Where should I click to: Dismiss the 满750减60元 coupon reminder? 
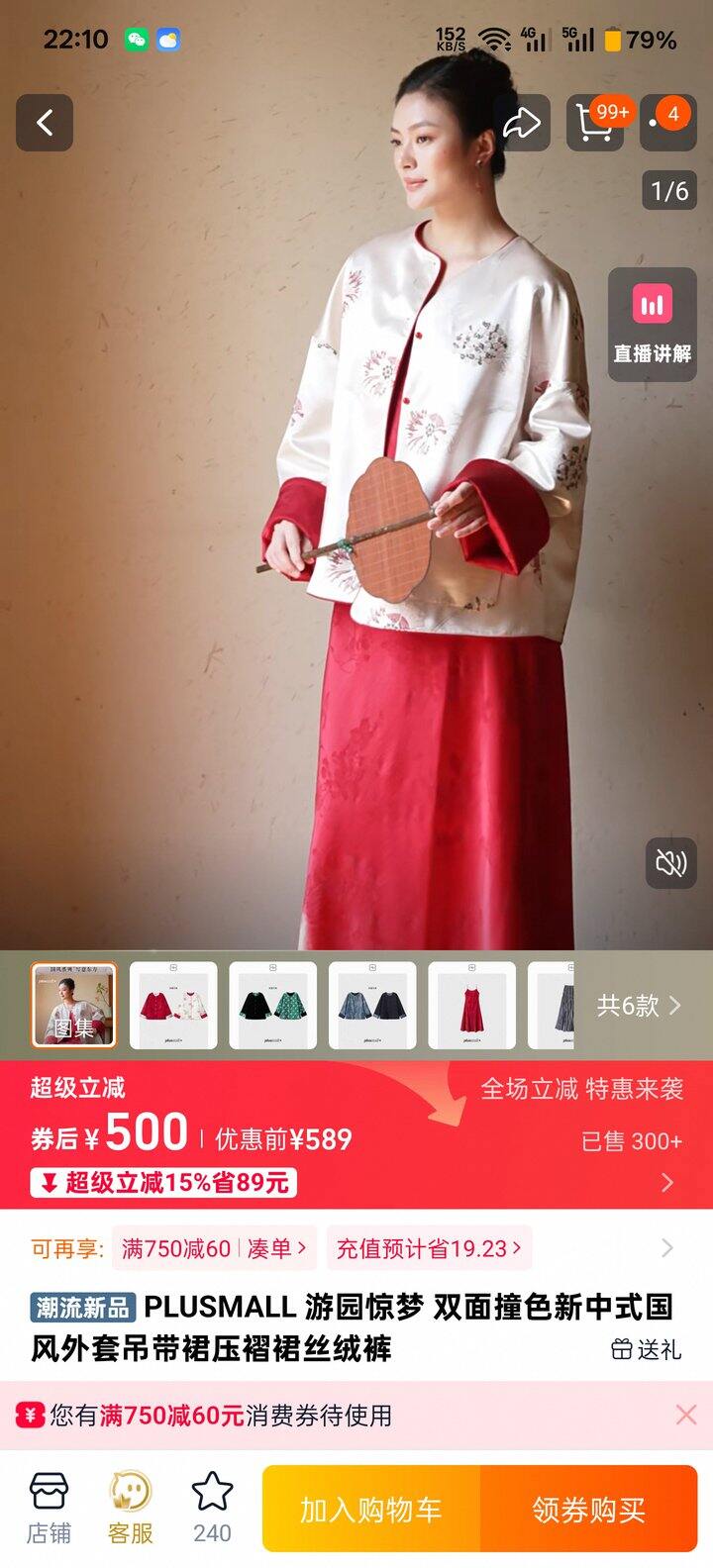(x=685, y=1415)
